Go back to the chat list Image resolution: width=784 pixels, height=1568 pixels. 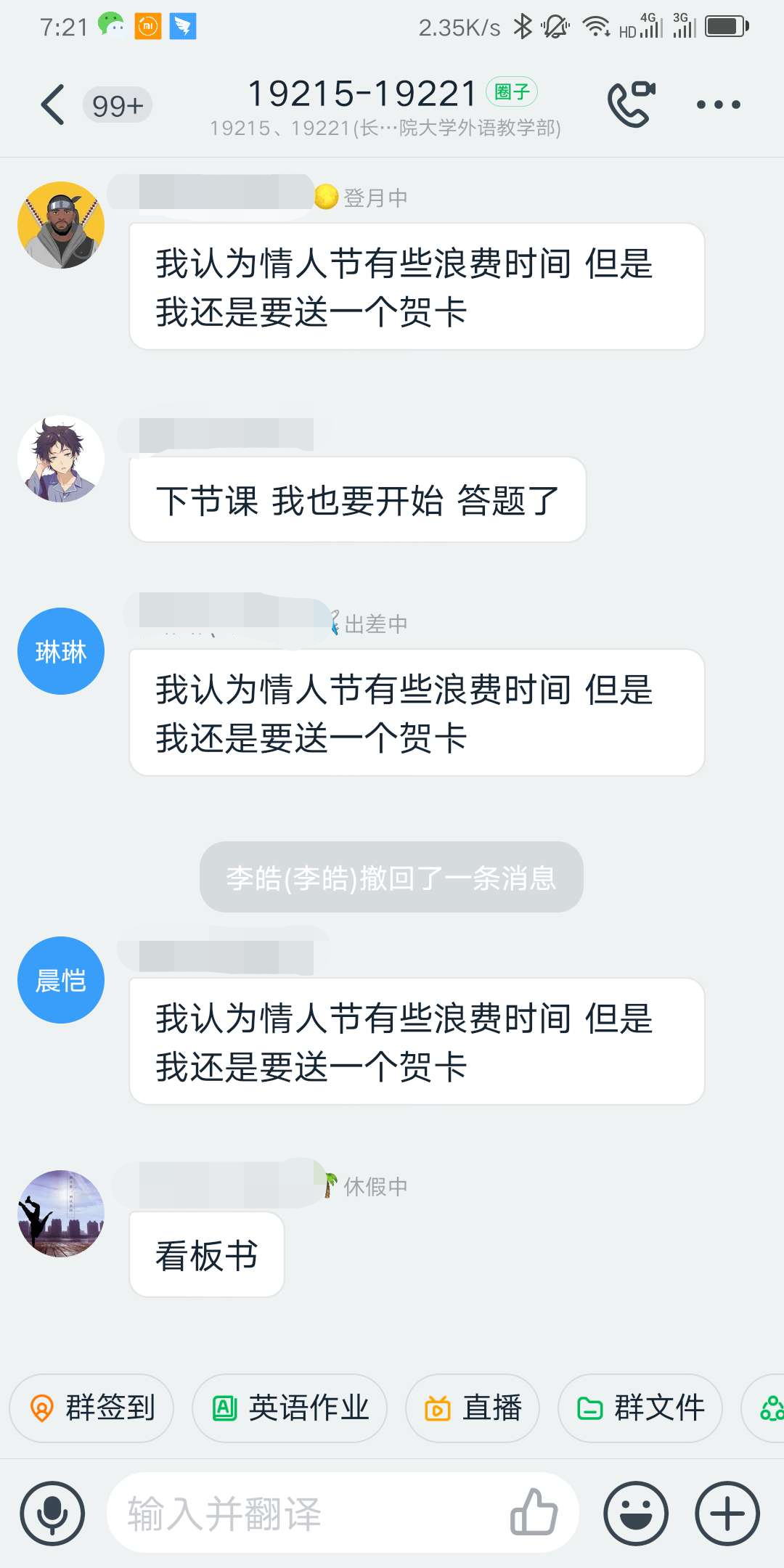pyautogui.click(x=53, y=105)
